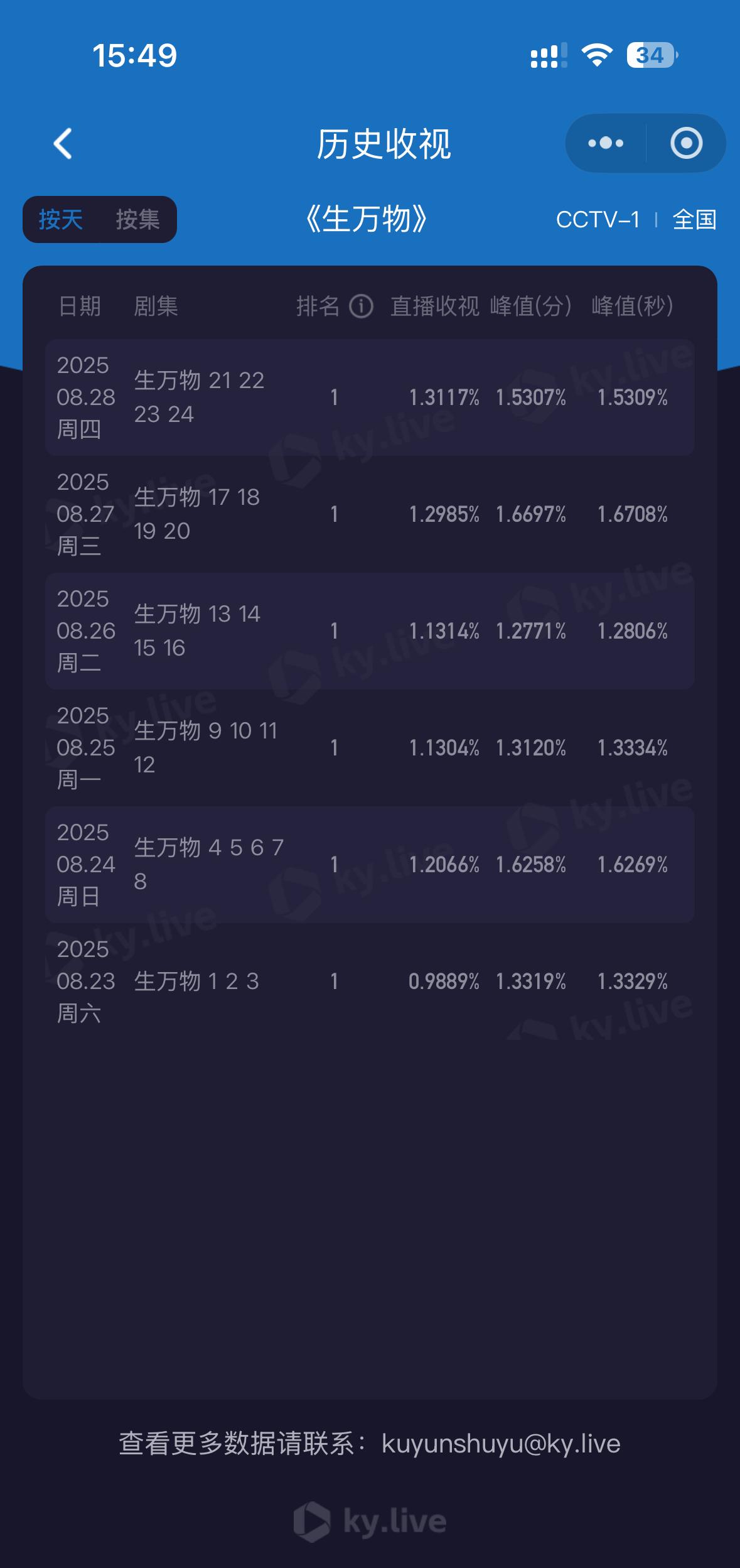Go back using the arrow icon
The width and height of the screenshot is (740, 1568).
click(63, 144)
